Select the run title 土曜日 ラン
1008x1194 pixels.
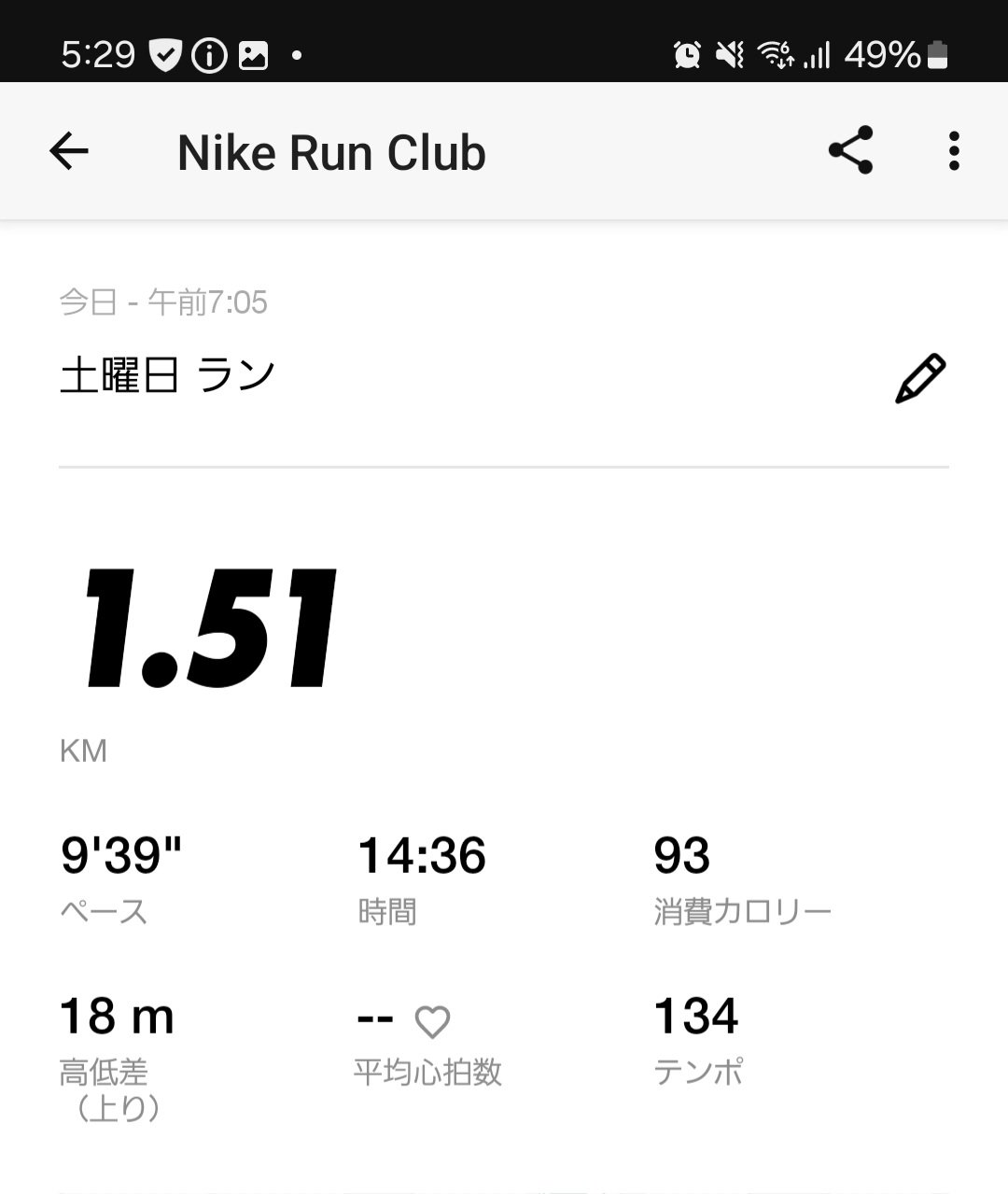(166, 372)
